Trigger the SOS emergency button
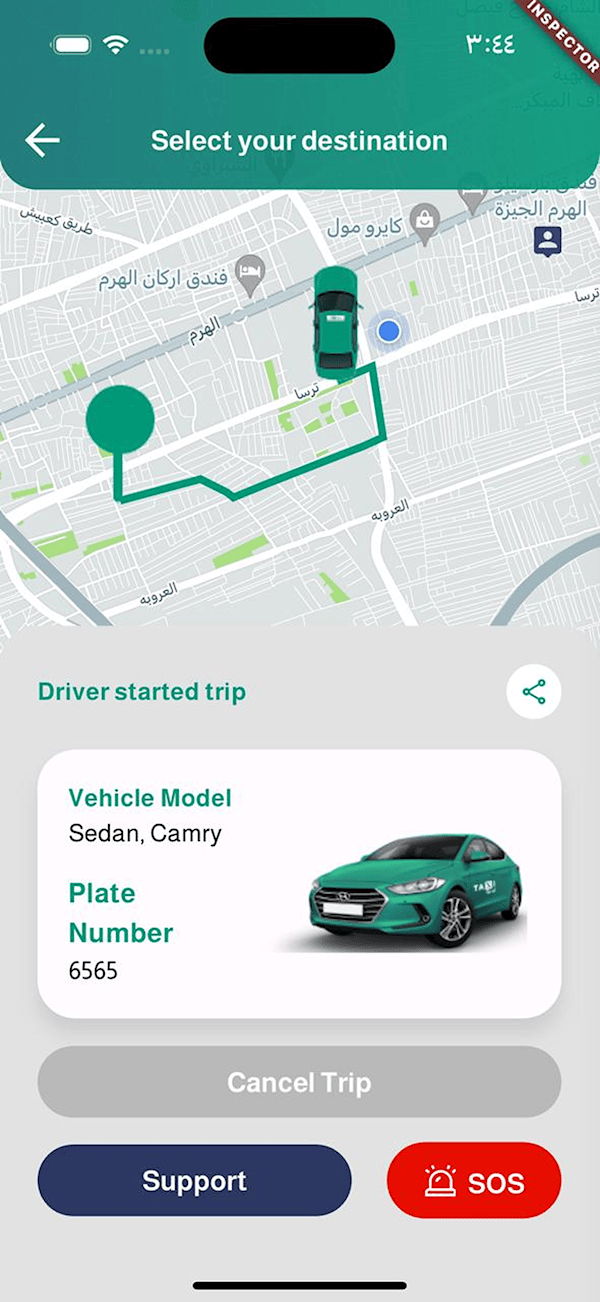The height and width of the screenshot is (1302, 600). coord(474,1182)
